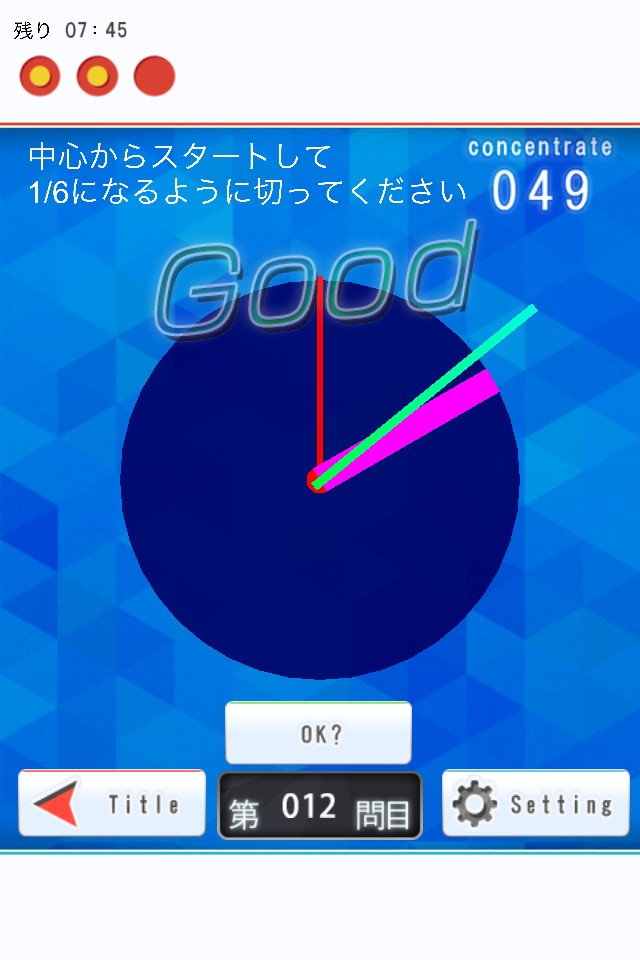Open the Setting menu
The height and width of the screenshot is (960, 640).
pos(535,803)
